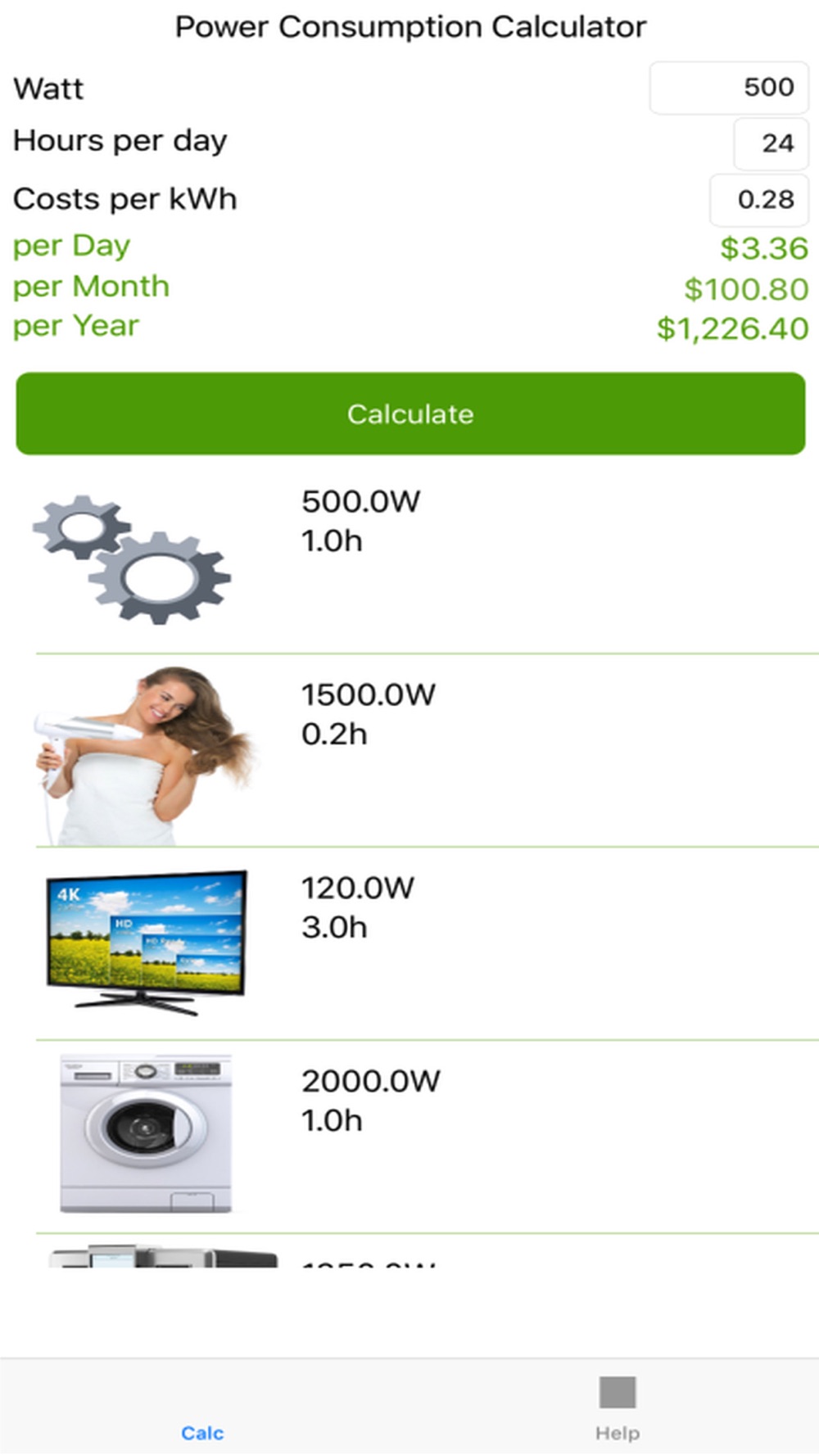Tap the green Calculate button
The width and height of the screenshot is (819, 1456).
pyautogui.click(x=410, y=414)
